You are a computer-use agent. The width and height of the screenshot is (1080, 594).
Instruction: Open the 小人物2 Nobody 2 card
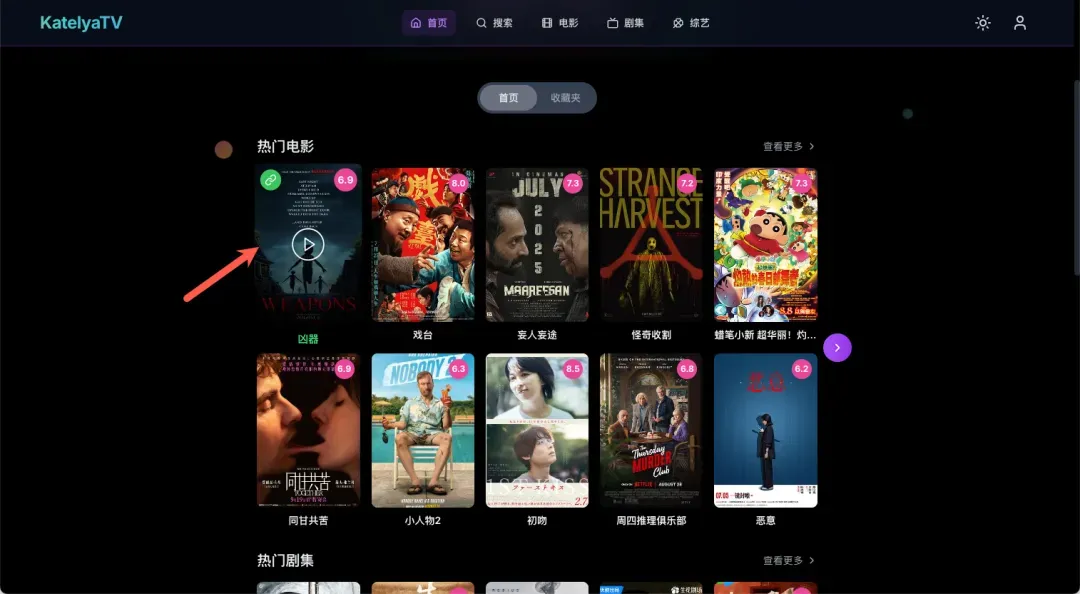click(x=422, y=430)
